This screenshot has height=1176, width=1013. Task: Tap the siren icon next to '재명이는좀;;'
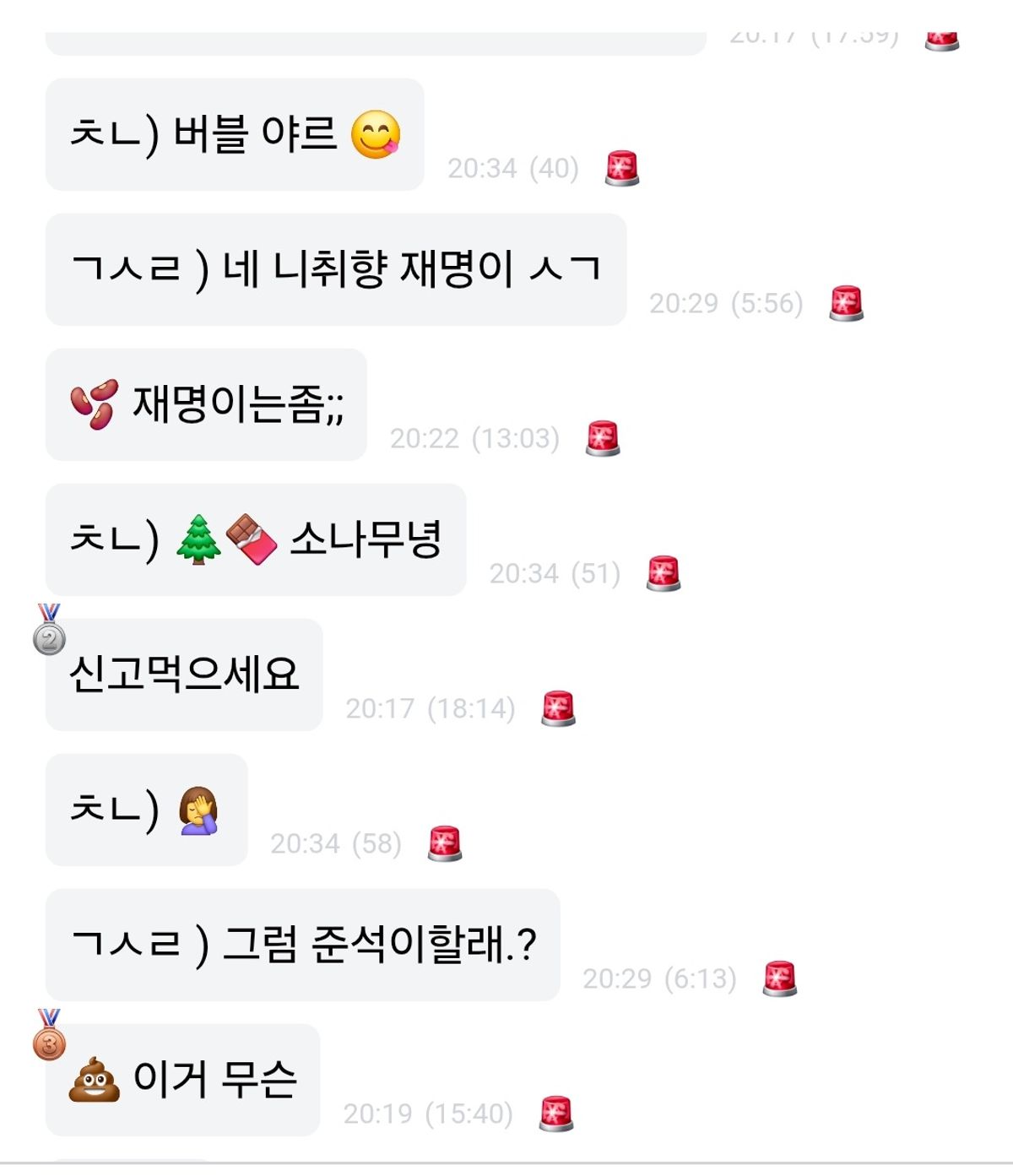tap(603, 438)
